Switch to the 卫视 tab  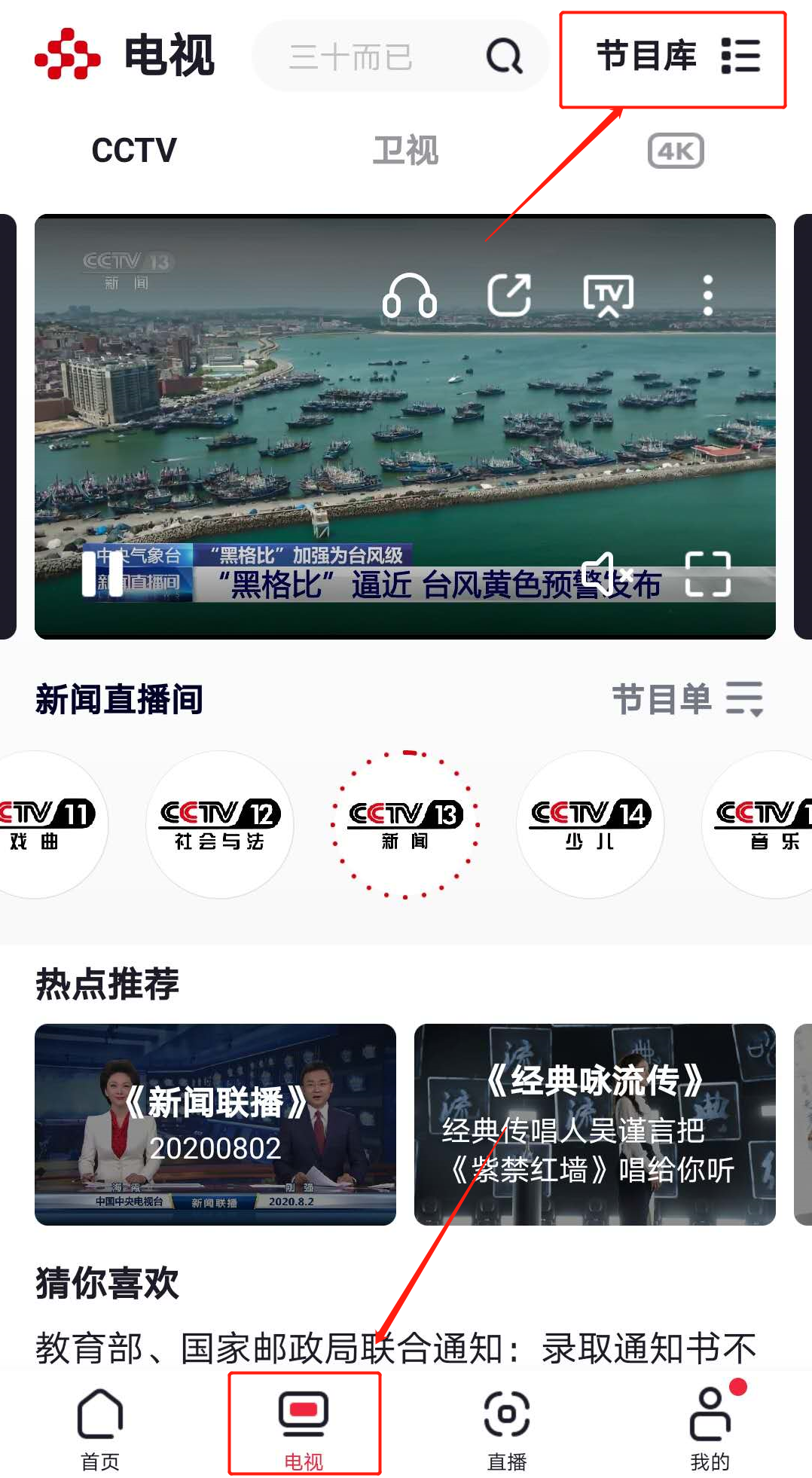coord(405,151)
